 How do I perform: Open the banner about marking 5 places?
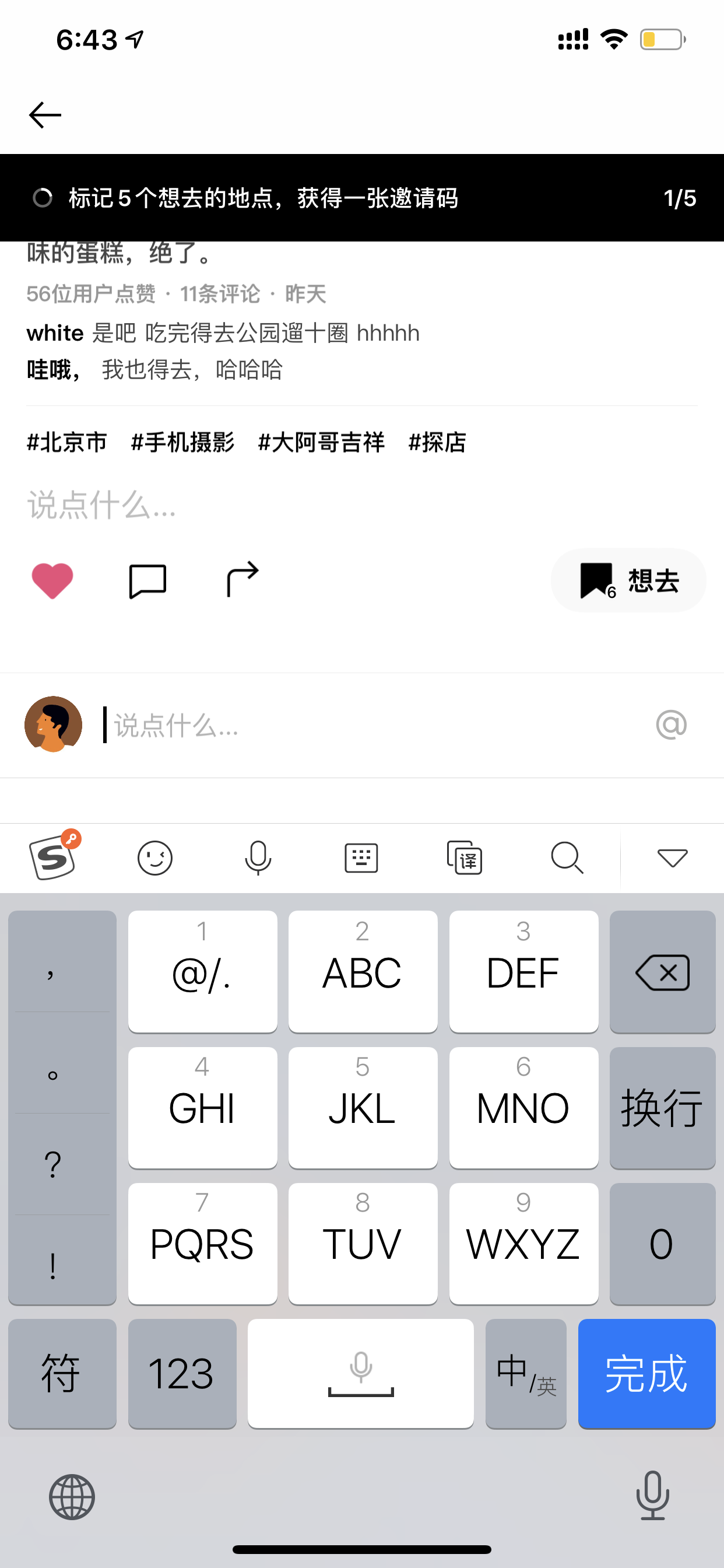(362, 198)
